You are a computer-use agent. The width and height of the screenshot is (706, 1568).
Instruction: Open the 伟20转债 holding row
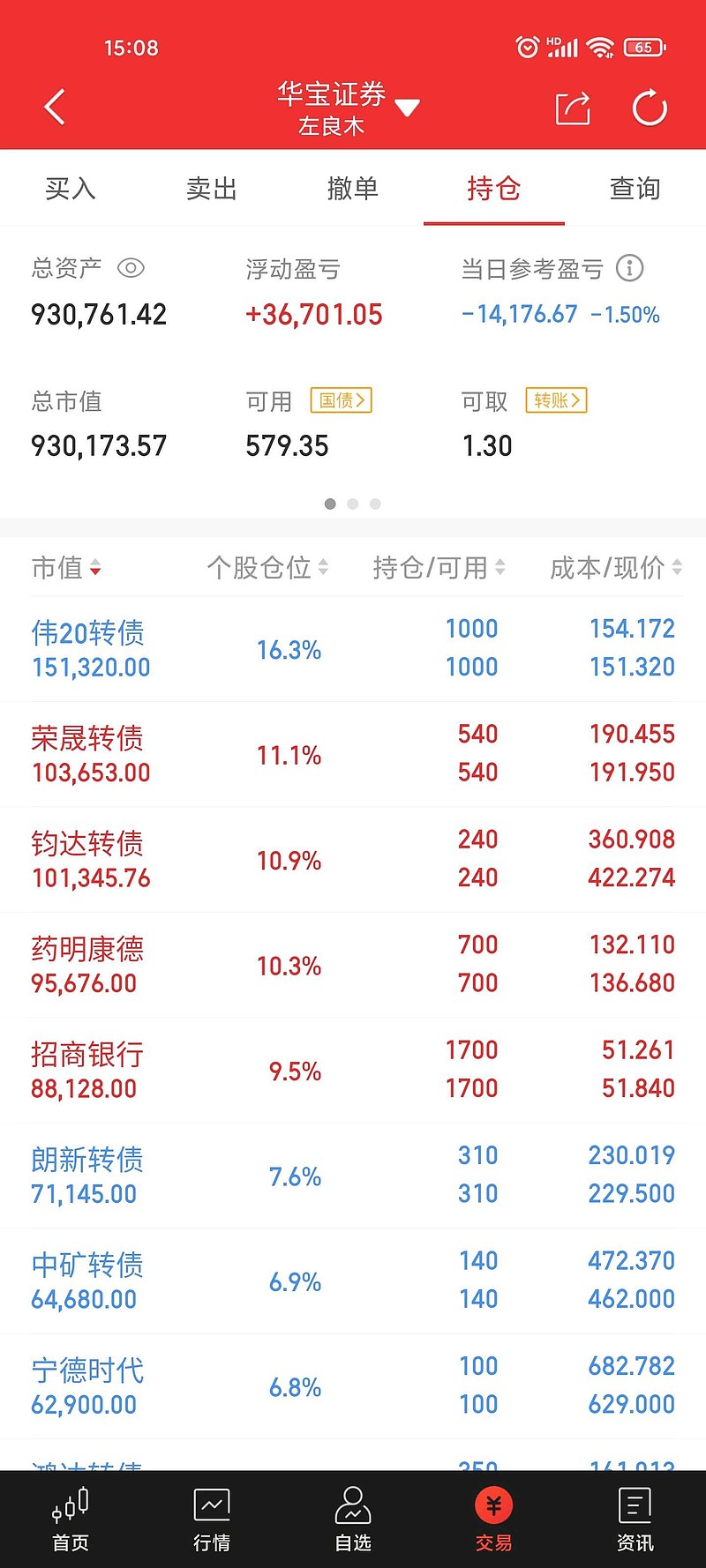(x=353, y=649)
